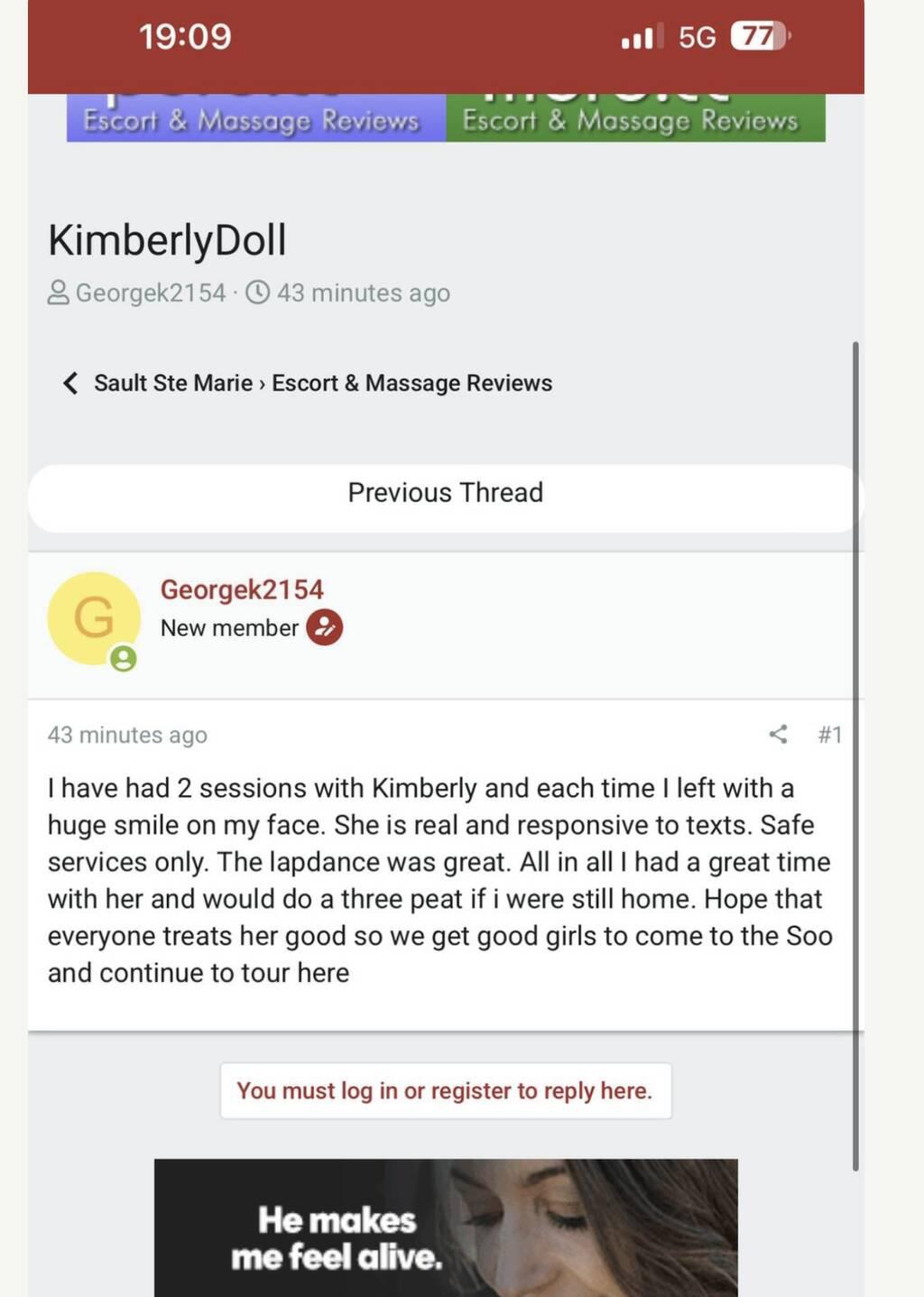Open the 'He makes me feel alive' ad
Screen dimensions: 924x1297
point(445,1228)
